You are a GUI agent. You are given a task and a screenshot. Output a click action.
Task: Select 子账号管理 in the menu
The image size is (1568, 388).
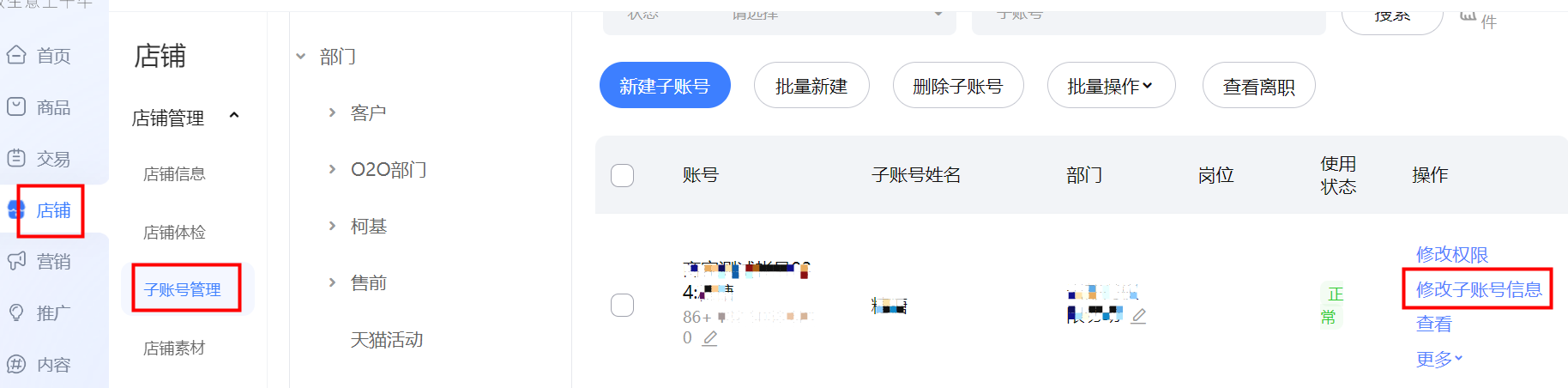(x=183, y=289)
